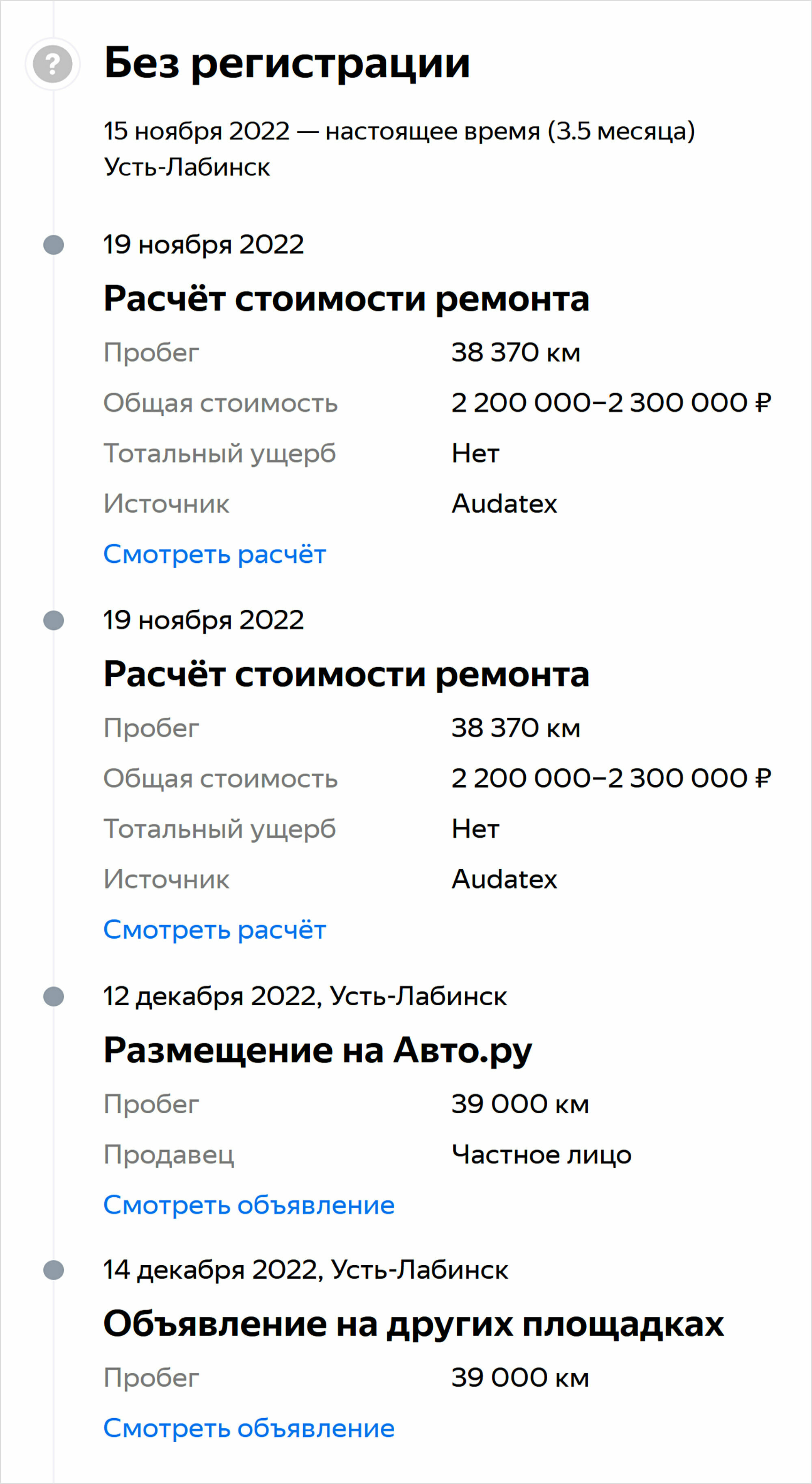This screenshot has width=812, height=1484.
Task: Open "Смотреть объявление" under Объявление на других площадках
Action: click(x=249, y=1428)
